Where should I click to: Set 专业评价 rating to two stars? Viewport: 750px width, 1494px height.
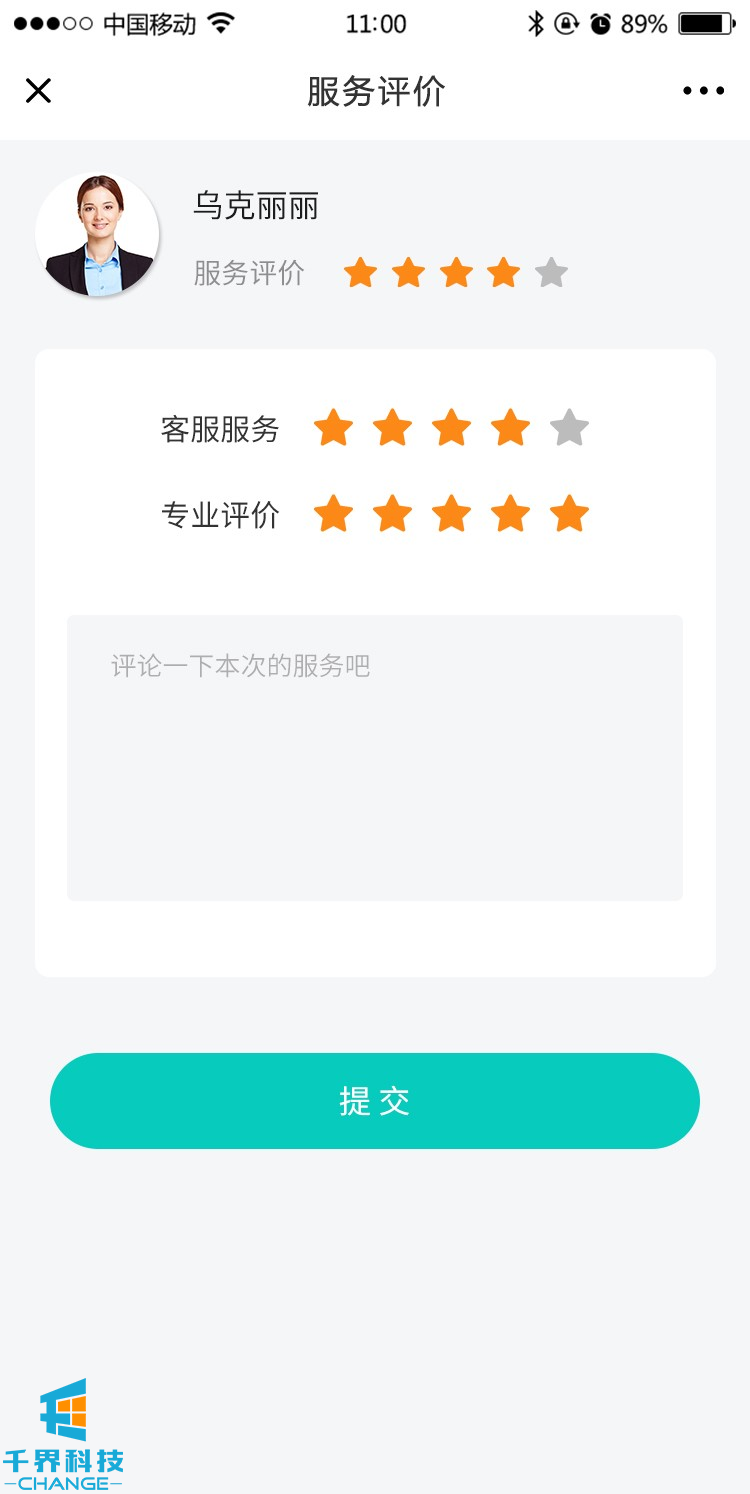point(392,514)
